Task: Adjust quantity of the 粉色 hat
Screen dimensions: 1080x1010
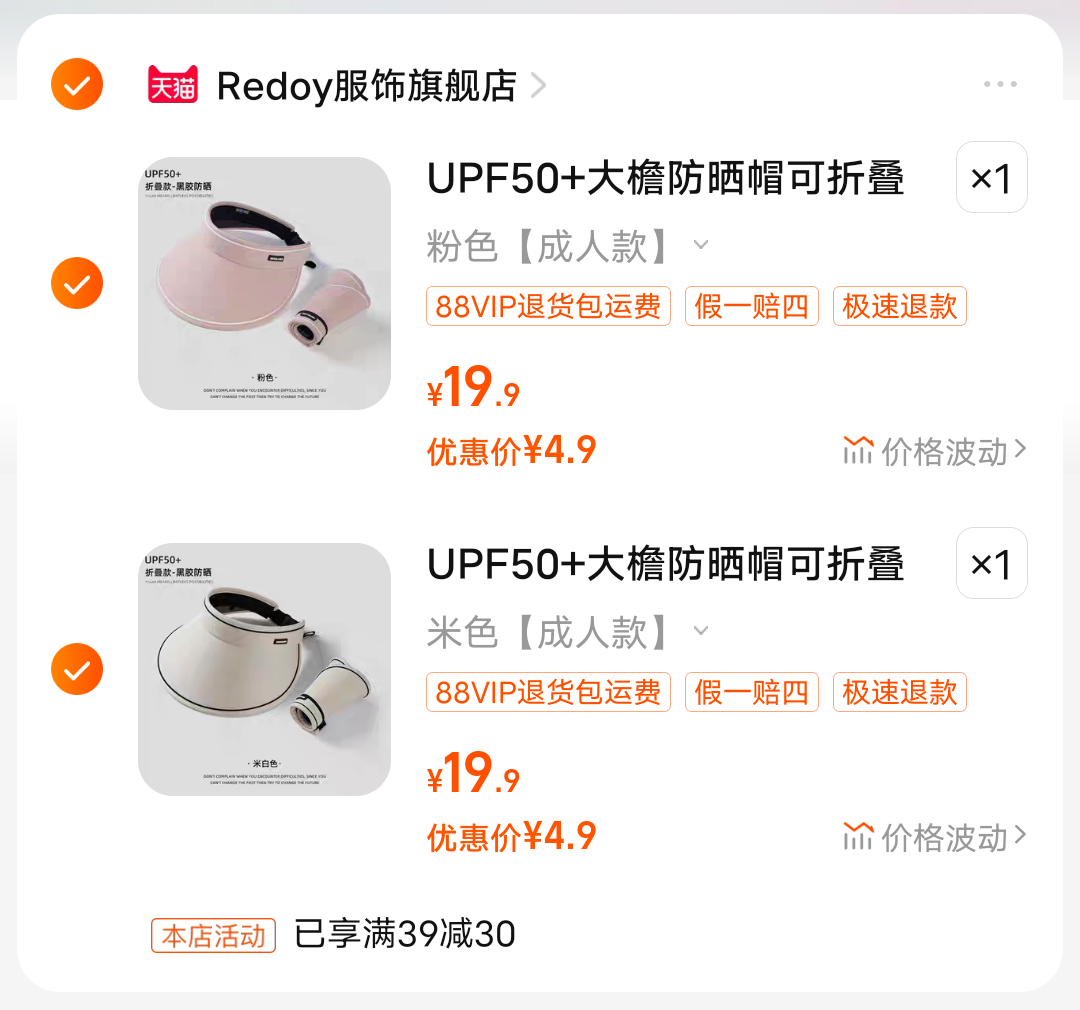Action: tap(991, 178)
